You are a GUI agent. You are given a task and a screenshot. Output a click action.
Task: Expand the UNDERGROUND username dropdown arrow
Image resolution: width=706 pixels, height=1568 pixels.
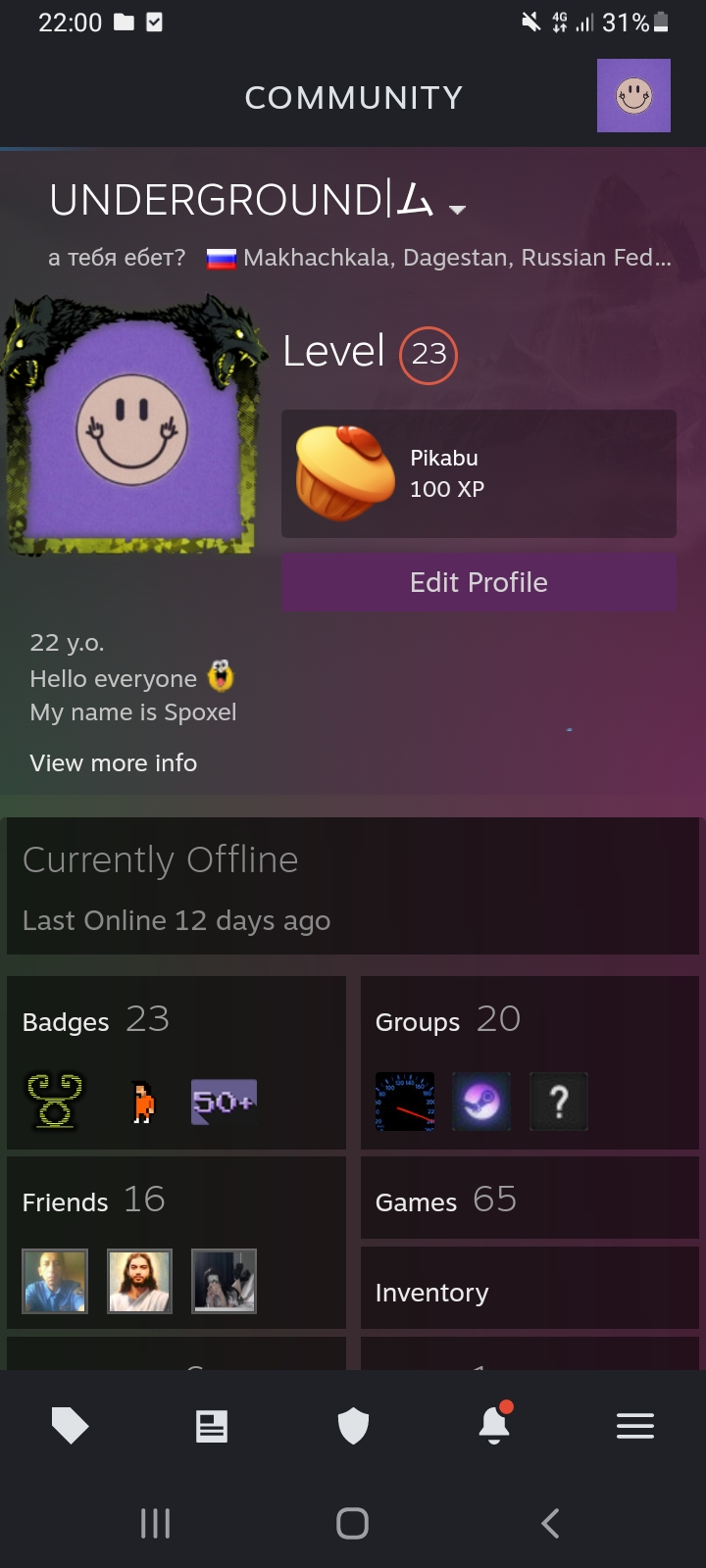[457, 209]
